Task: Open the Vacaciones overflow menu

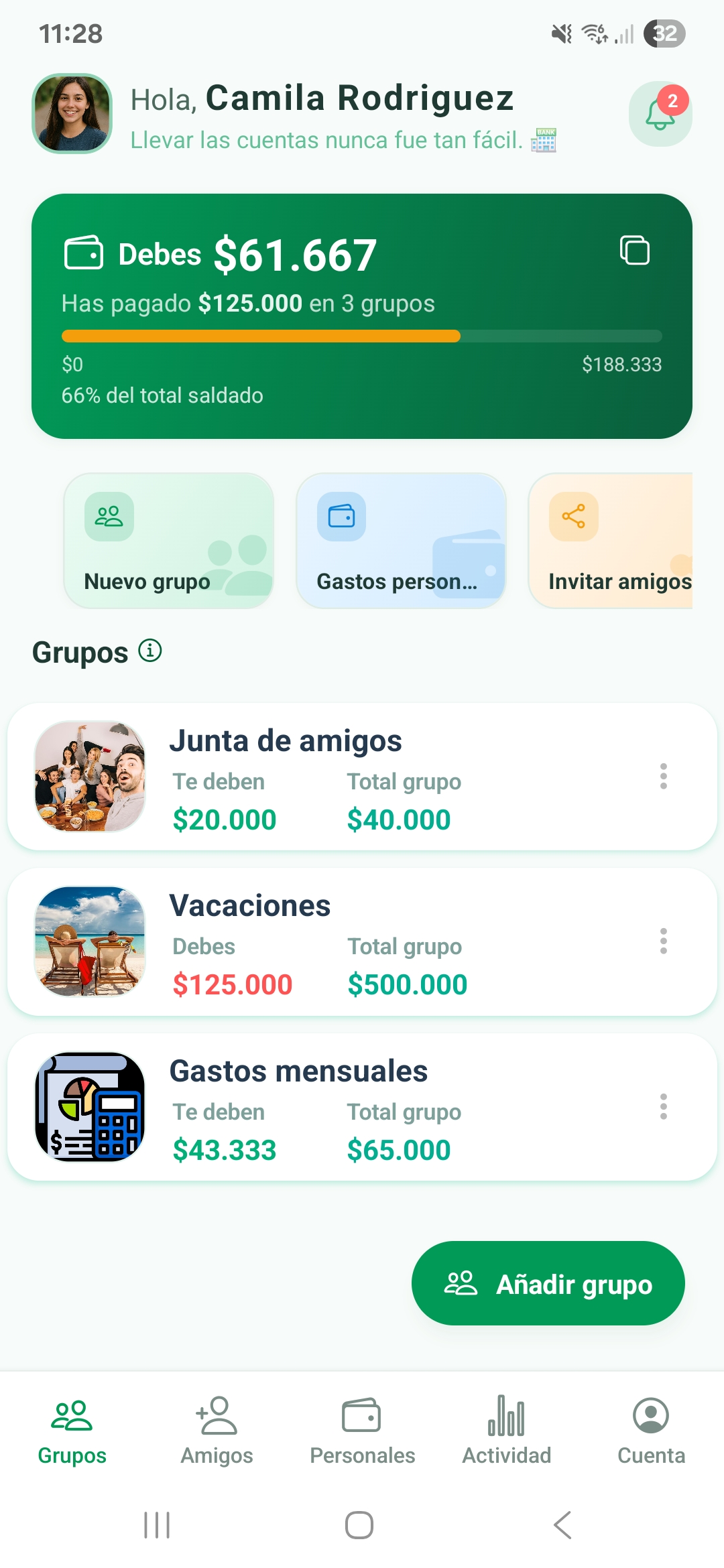Action: (x=663, y=941)
